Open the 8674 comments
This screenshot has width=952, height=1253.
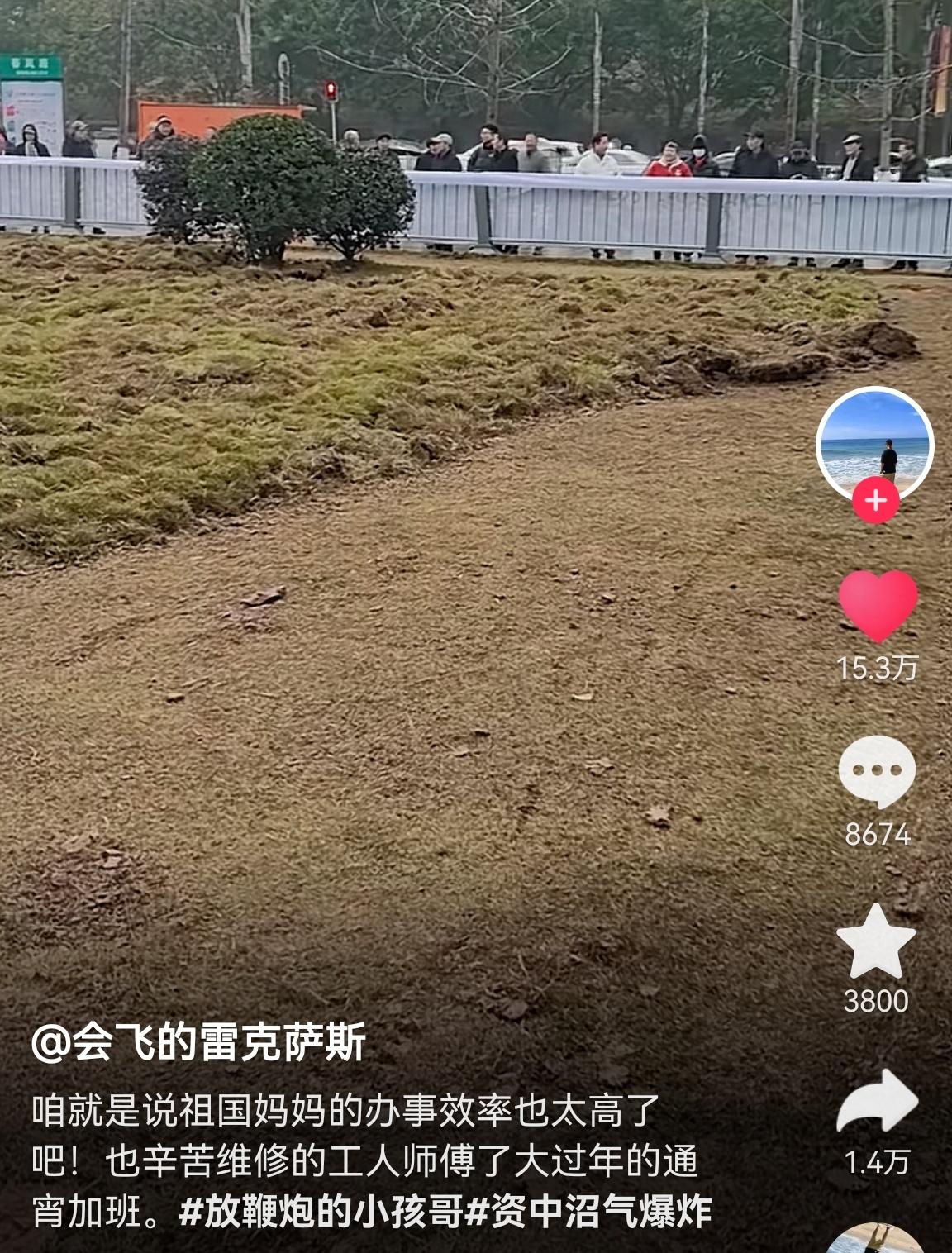tap(877, 772)
